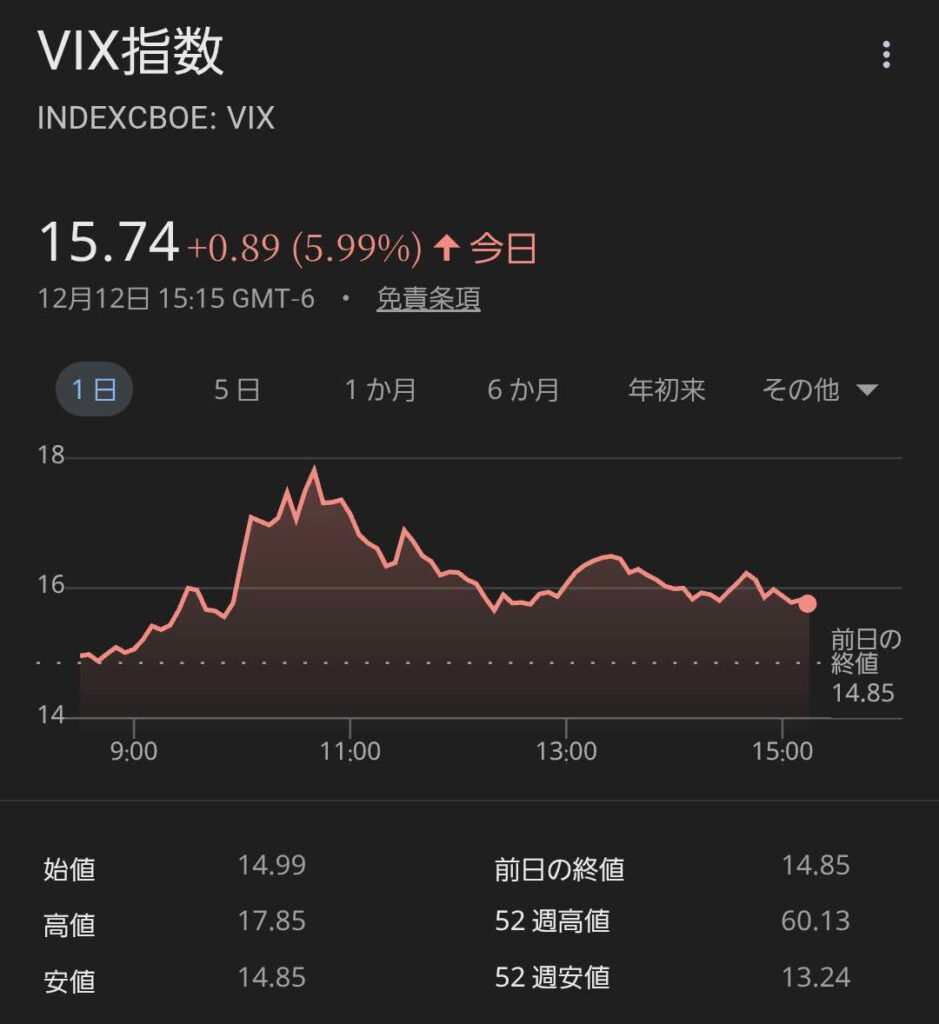The width and height of the screenshot is (939, 1024).
Task: Switch chart to 5日 range
Action: (x=237, y=389)
